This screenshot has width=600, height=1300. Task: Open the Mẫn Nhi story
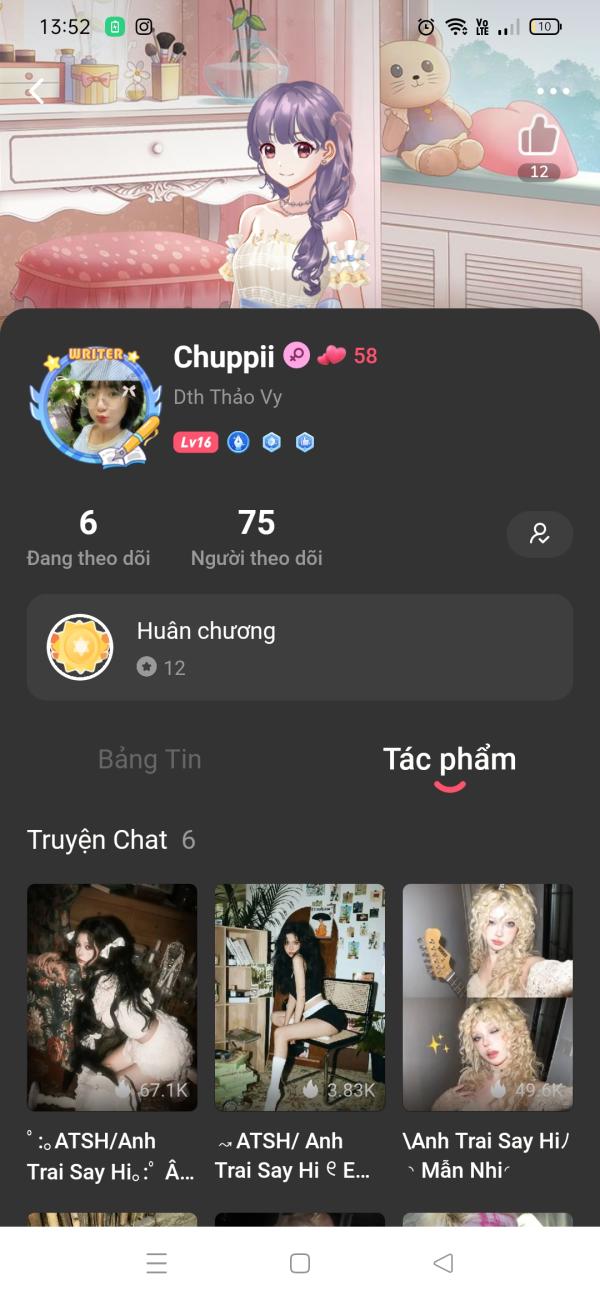[x=487, y=997]
